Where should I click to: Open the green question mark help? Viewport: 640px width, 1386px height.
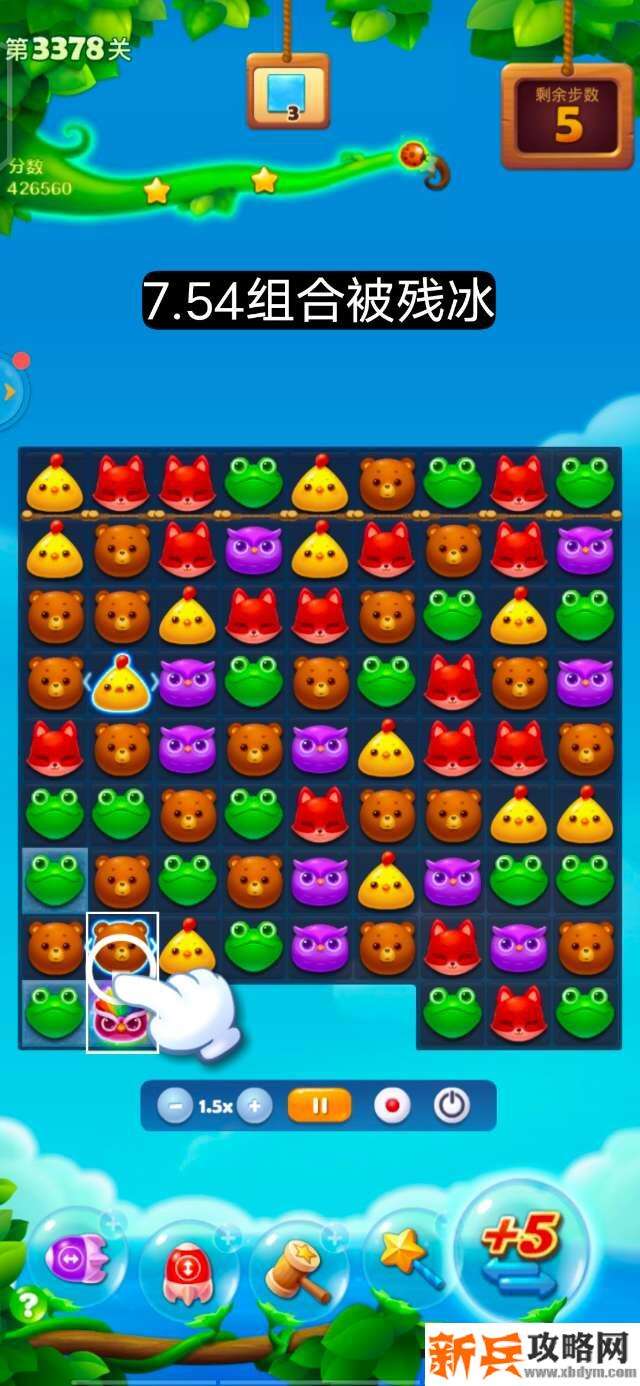click(x=28, y=1305)
